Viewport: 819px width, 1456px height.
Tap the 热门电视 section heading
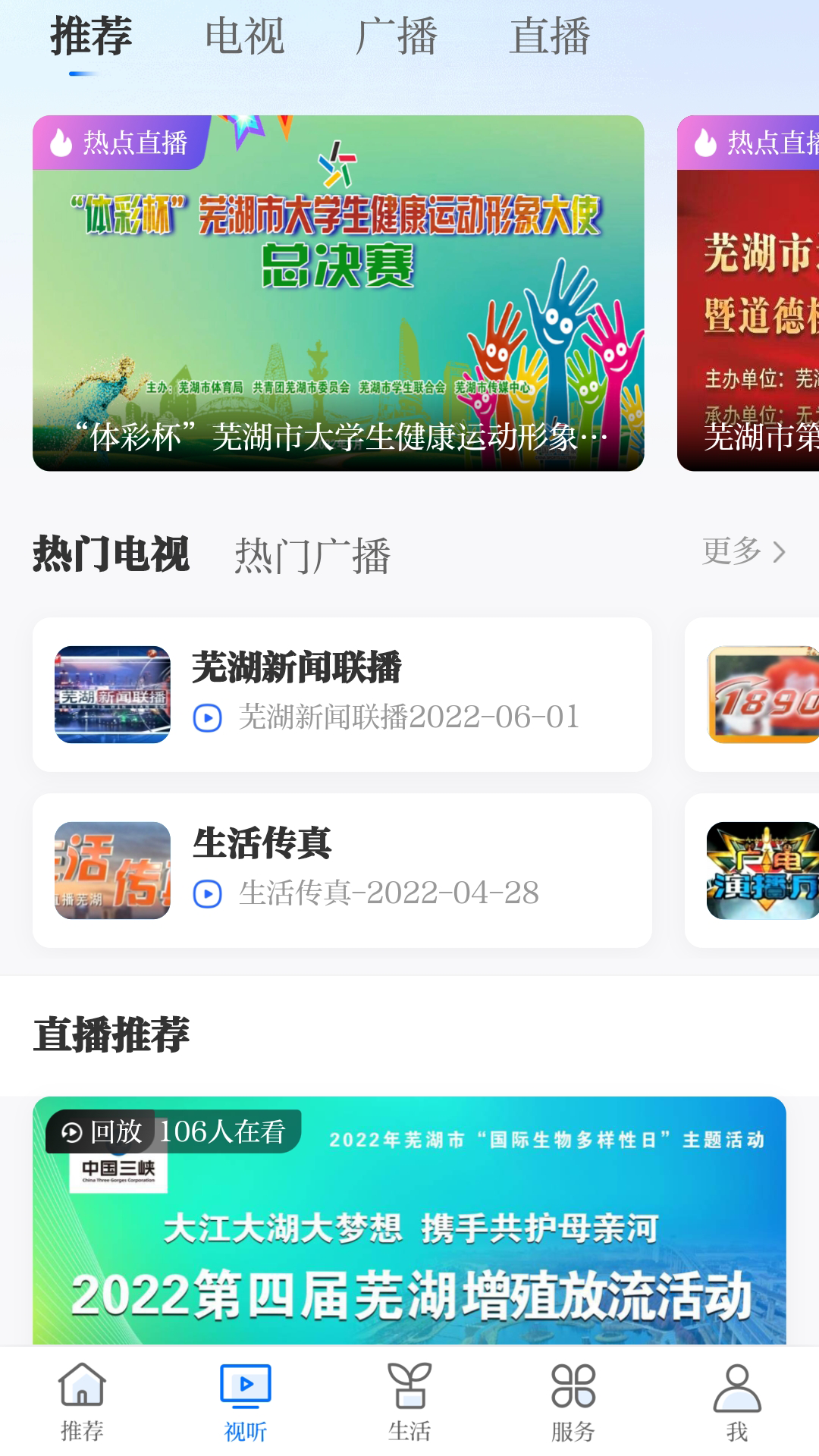pyautogui.click(x=111, y=554)
